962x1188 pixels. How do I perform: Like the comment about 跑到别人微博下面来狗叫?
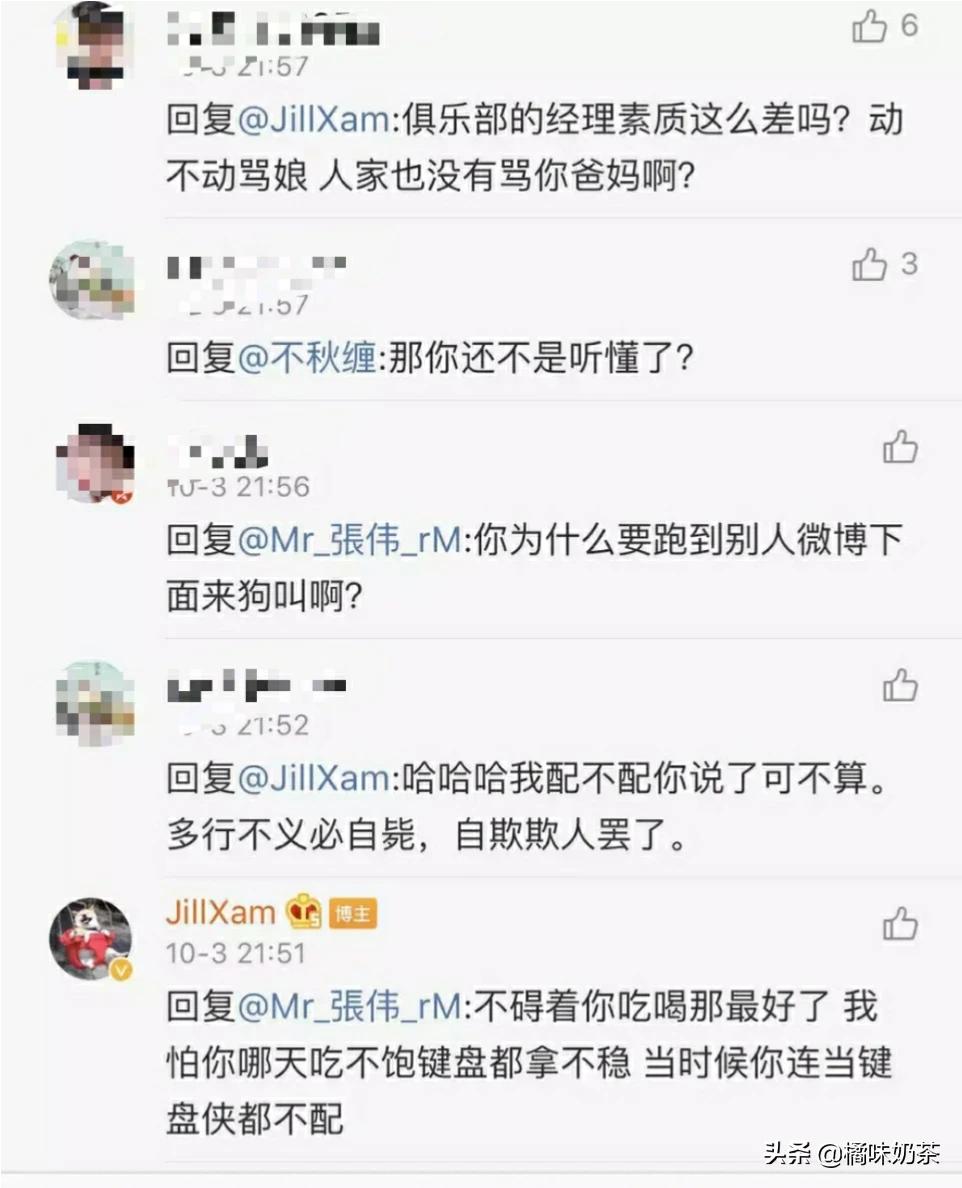(900, 447)
